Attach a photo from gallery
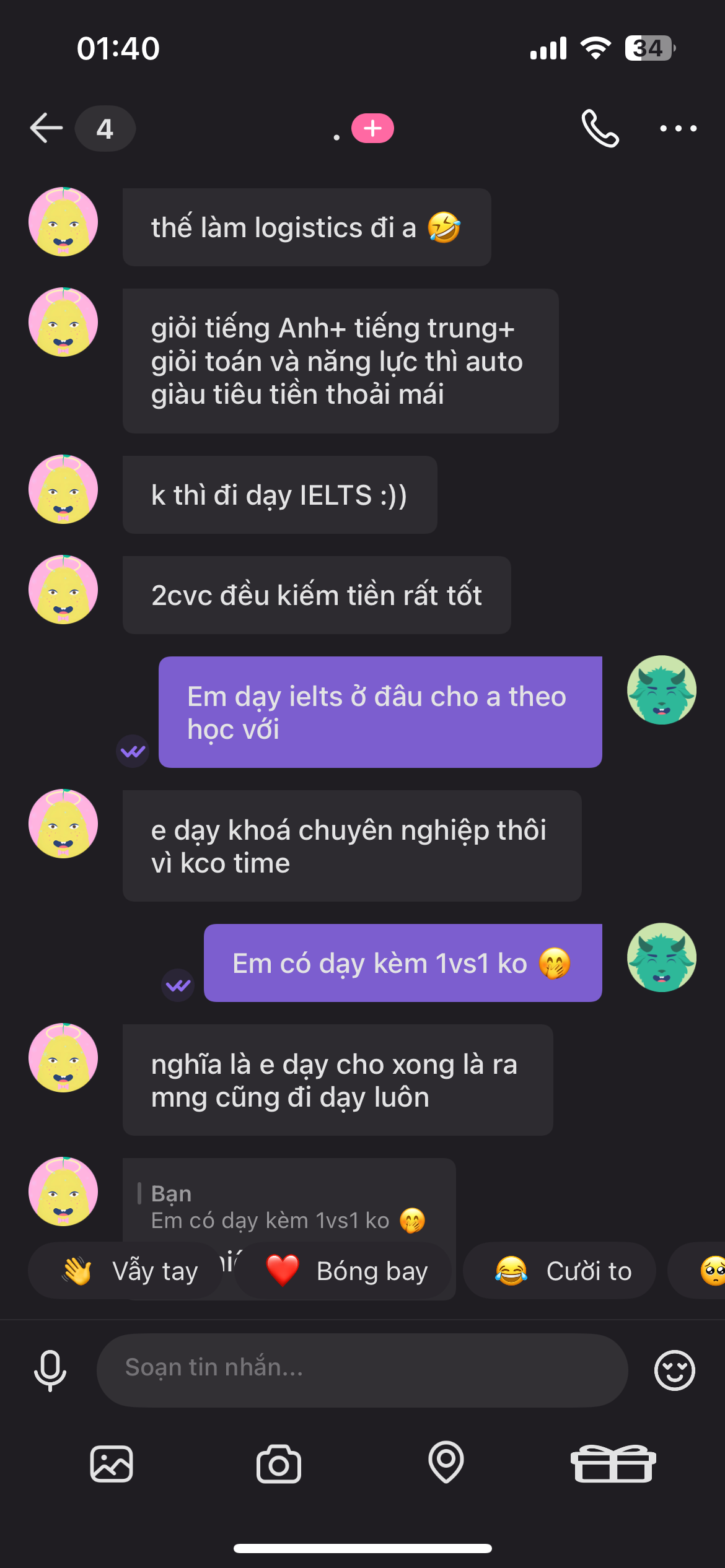This screenshot has height=1568, width=725. pyautogui.click(x=112, y=1464)
